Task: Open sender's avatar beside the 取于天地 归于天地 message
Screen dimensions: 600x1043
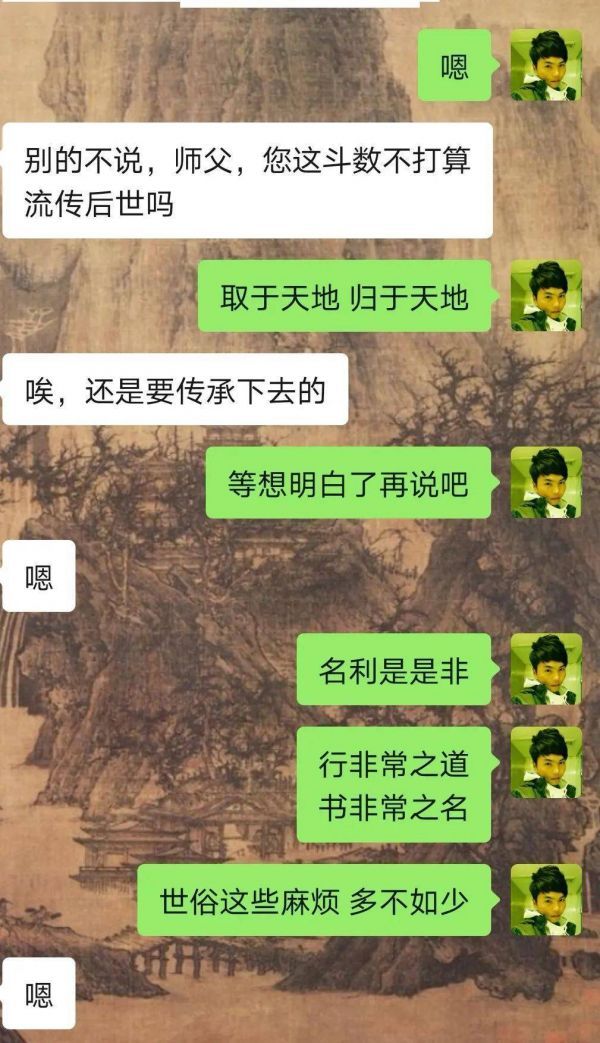Action: [546, 296]
